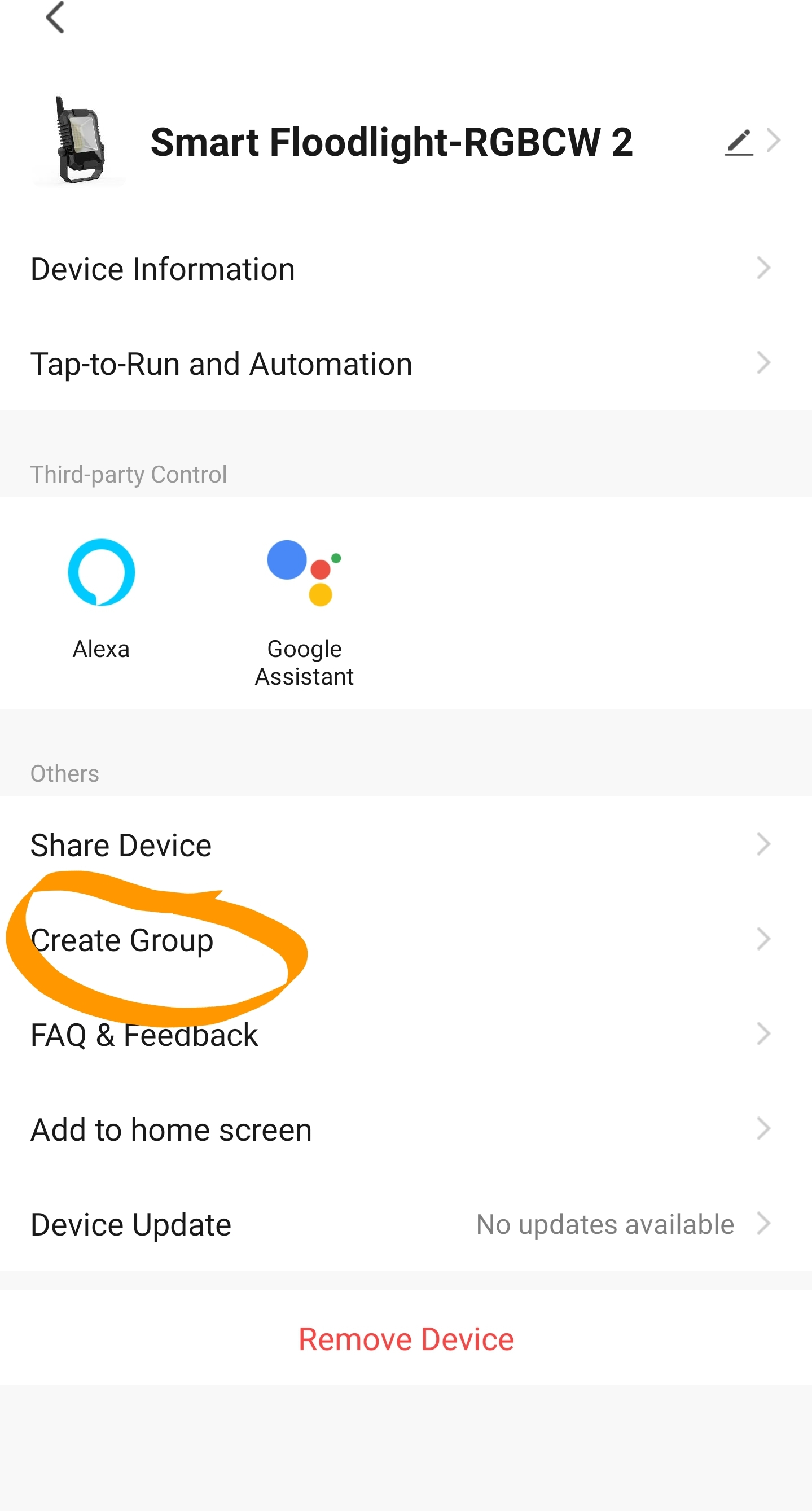Select Google Assistant third-party control
812x1511 pixels.
coord(304,610)
